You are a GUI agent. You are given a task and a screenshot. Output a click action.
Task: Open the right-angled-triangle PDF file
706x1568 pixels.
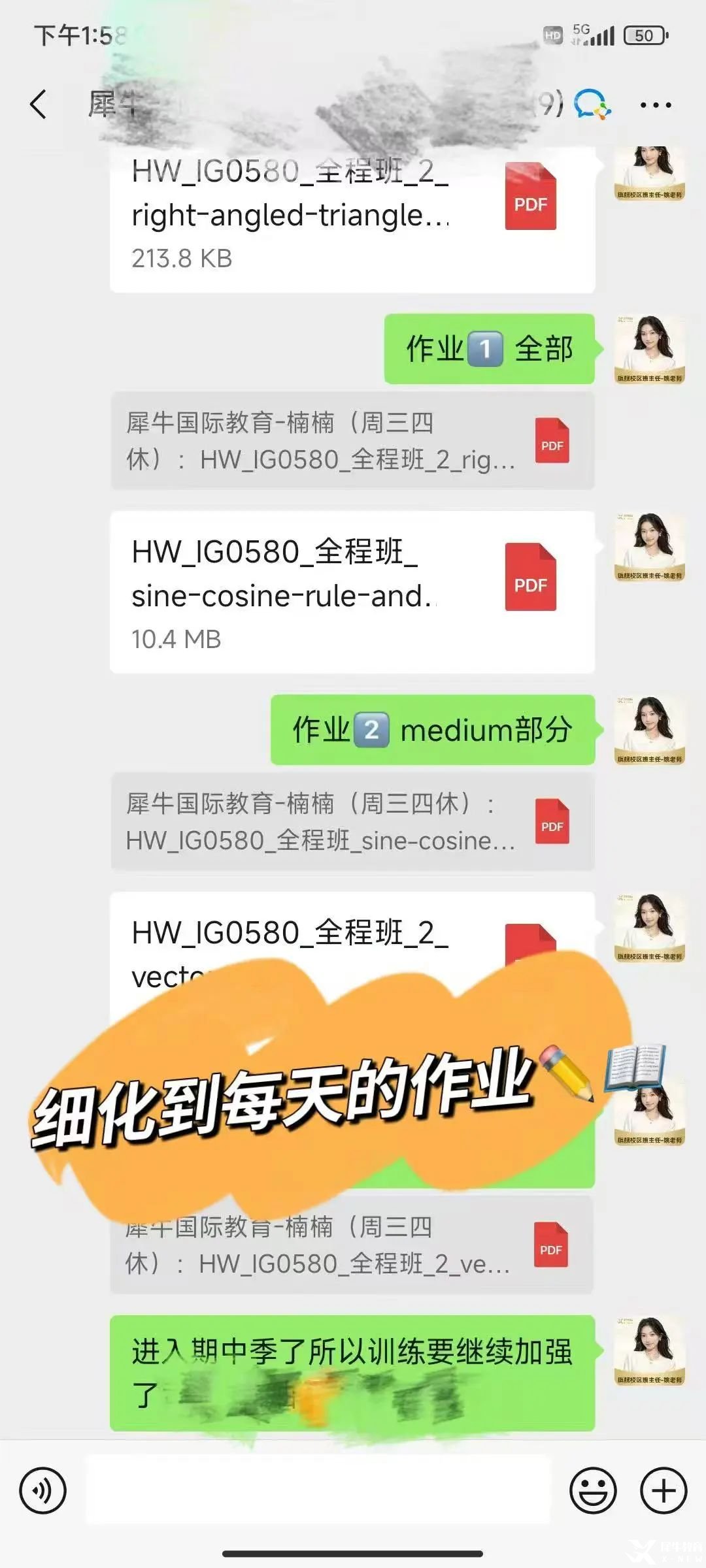pos(352,216)
